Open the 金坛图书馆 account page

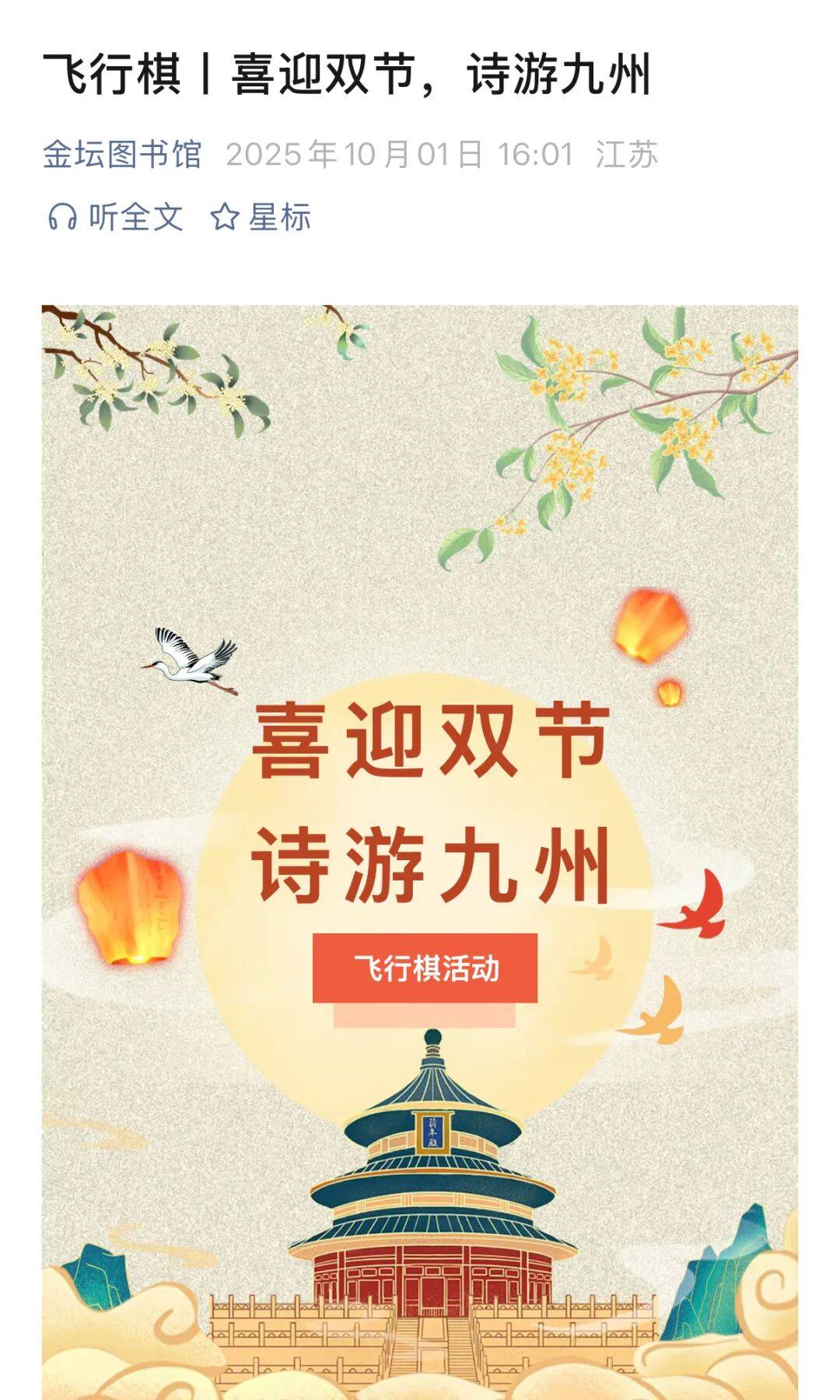tap(122, 154)
